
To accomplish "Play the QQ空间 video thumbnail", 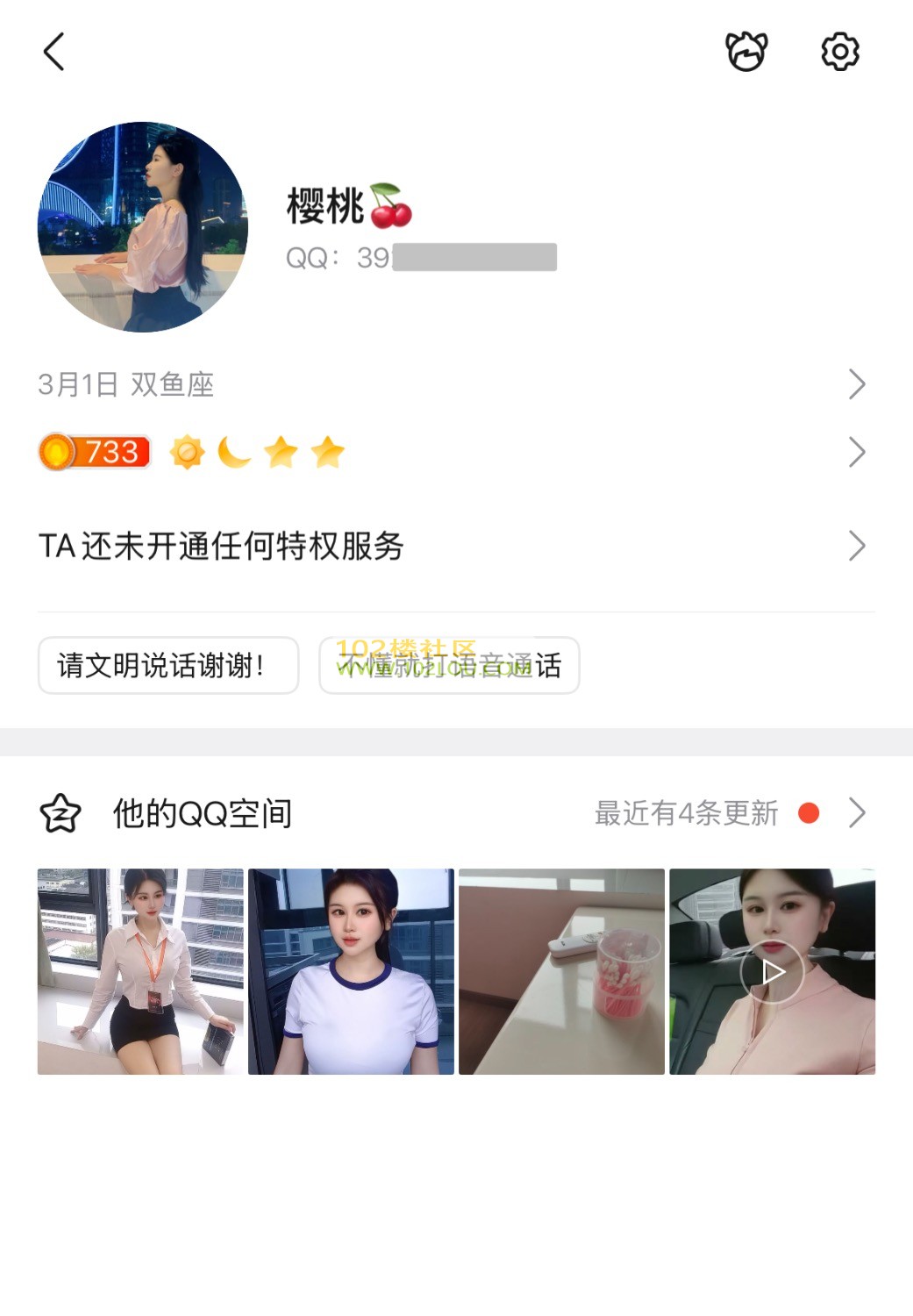I will coord(772,971).
